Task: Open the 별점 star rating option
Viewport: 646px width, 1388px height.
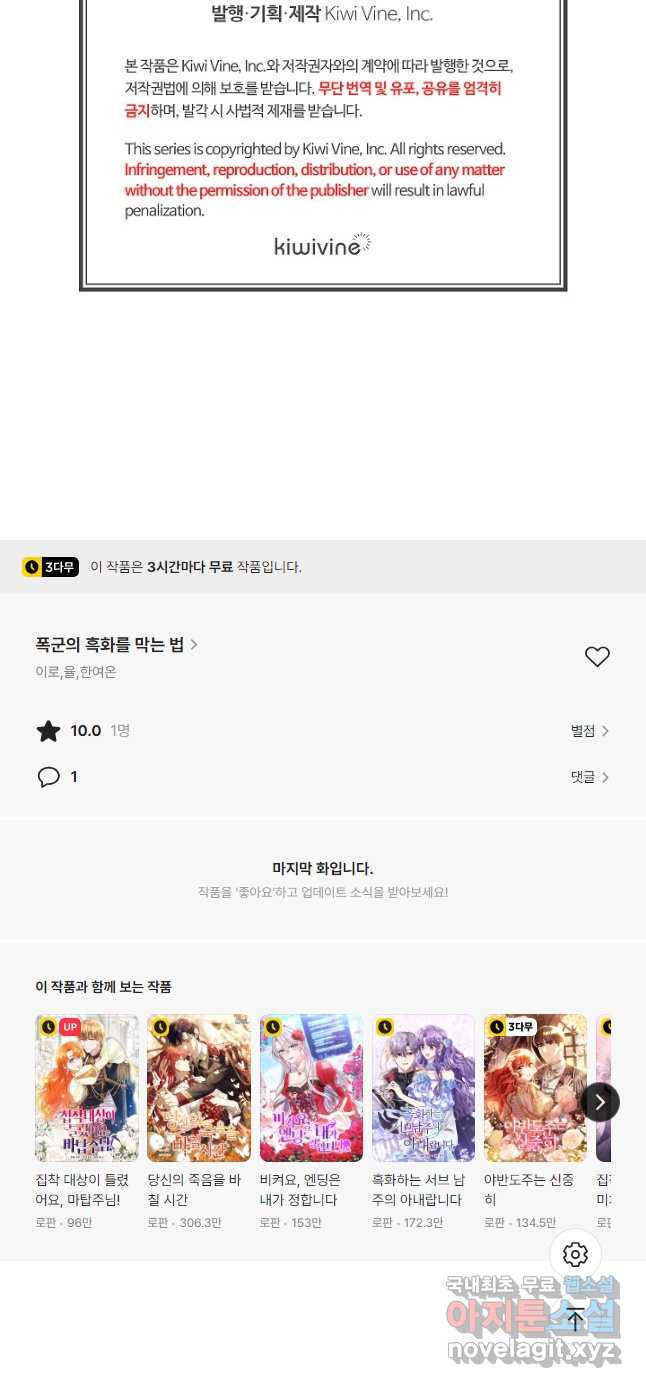Action: point(590,731)
